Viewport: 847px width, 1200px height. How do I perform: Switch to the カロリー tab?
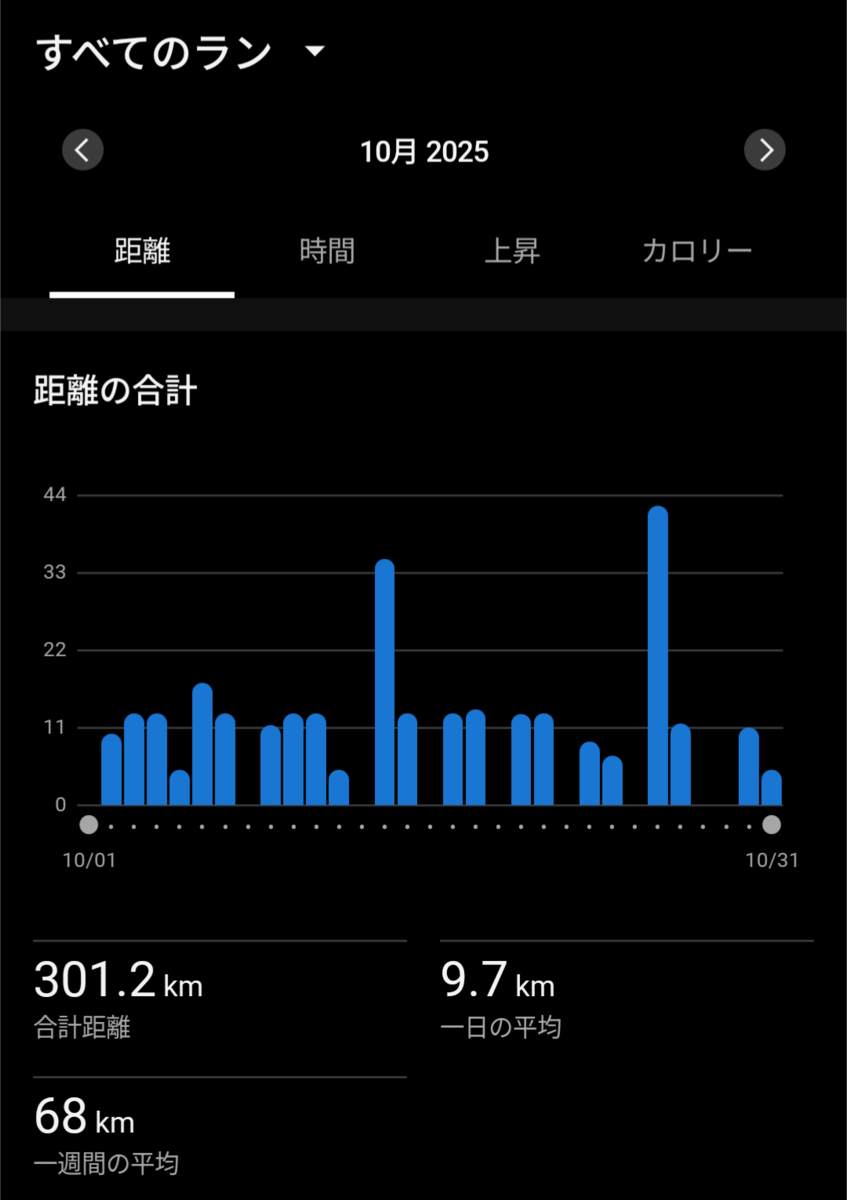point(697,252)
